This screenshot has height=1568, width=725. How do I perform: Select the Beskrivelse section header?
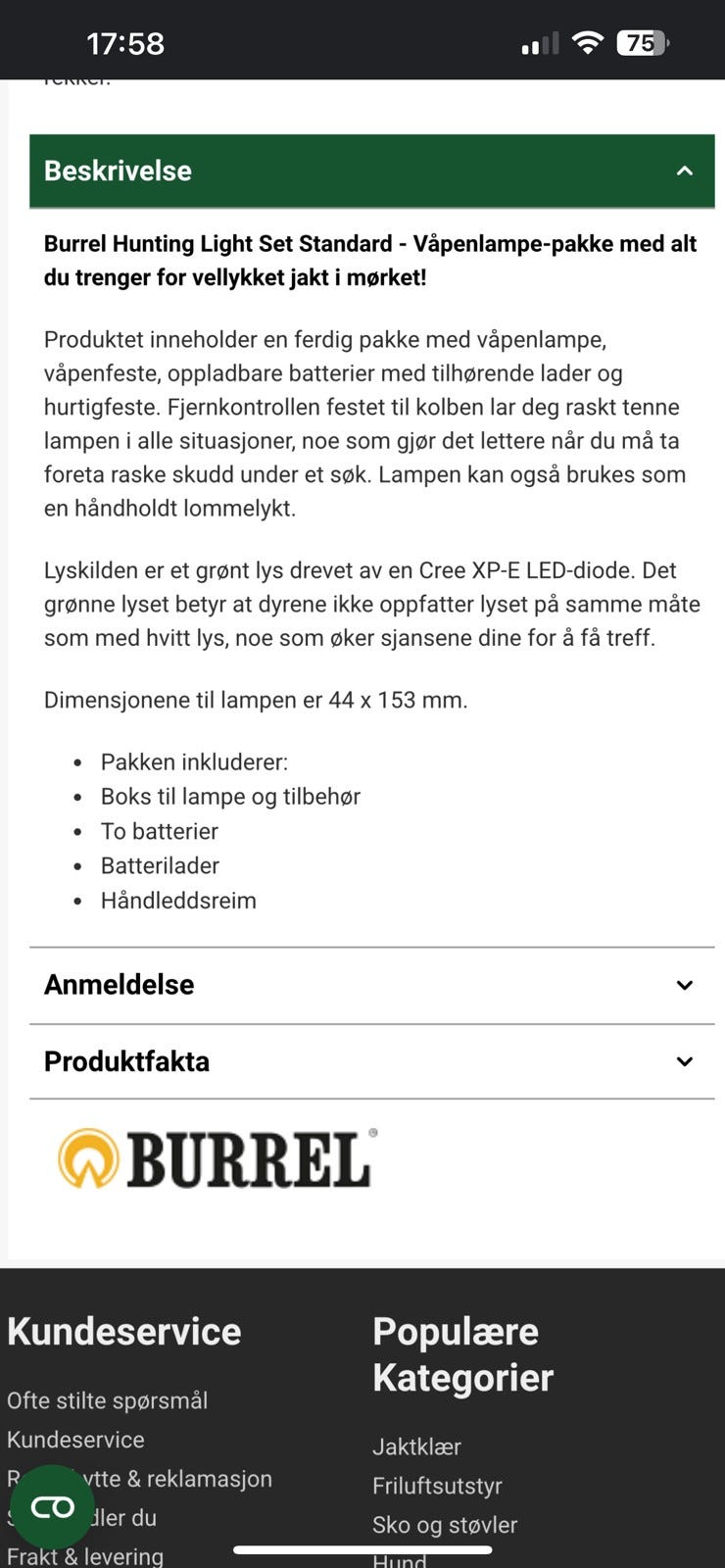(x=116, y=171)
